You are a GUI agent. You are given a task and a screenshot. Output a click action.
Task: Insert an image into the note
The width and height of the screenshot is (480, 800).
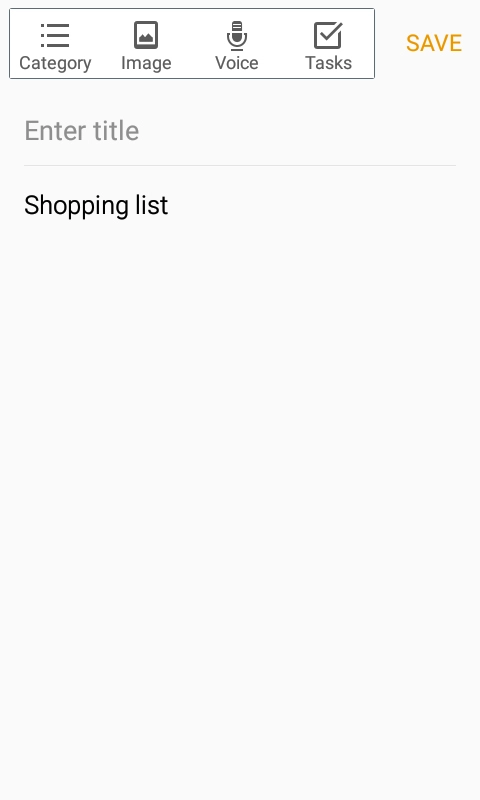coord(146,46)
